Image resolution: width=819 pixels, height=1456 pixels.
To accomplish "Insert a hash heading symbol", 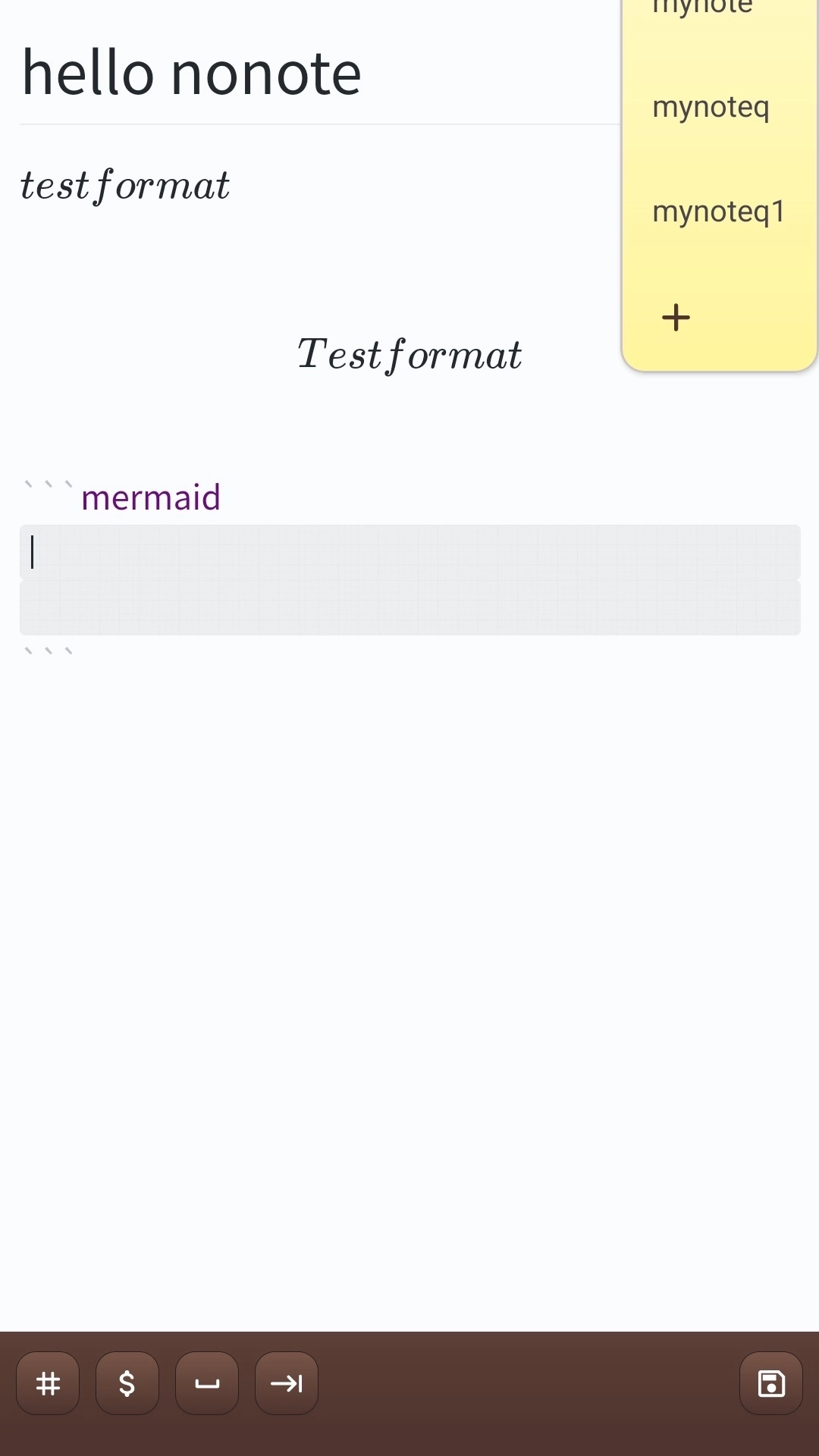I will pos(48,1383).
